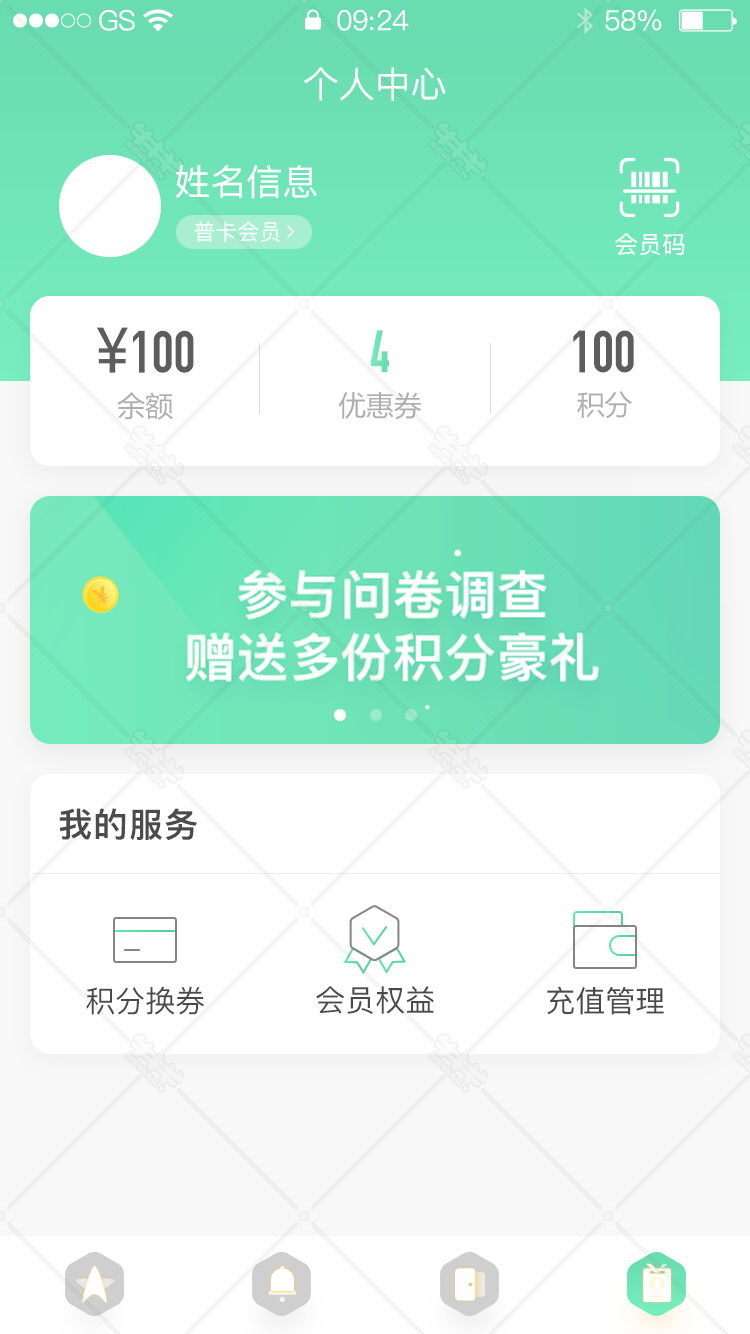The image size is (750, 1334).
Task: Open the profile avatar picture
Action: pos(110,206)
